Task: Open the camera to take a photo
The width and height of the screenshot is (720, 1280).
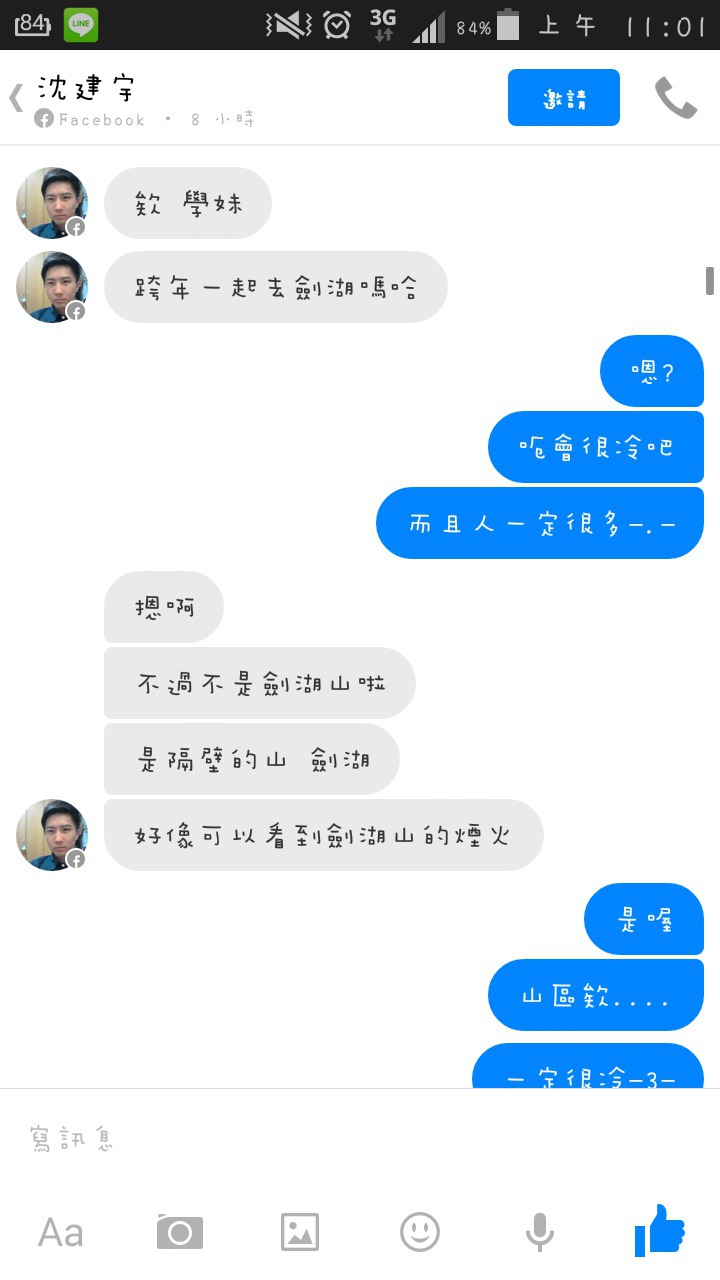Action: [x=180, y=1232]
